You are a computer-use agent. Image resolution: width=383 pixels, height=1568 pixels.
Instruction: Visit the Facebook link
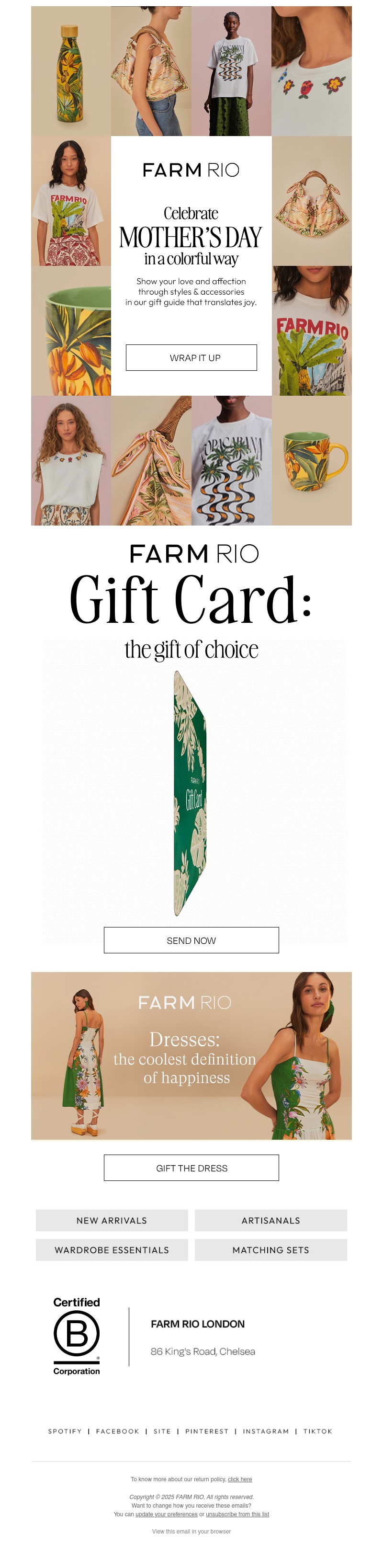point(117,1431)
